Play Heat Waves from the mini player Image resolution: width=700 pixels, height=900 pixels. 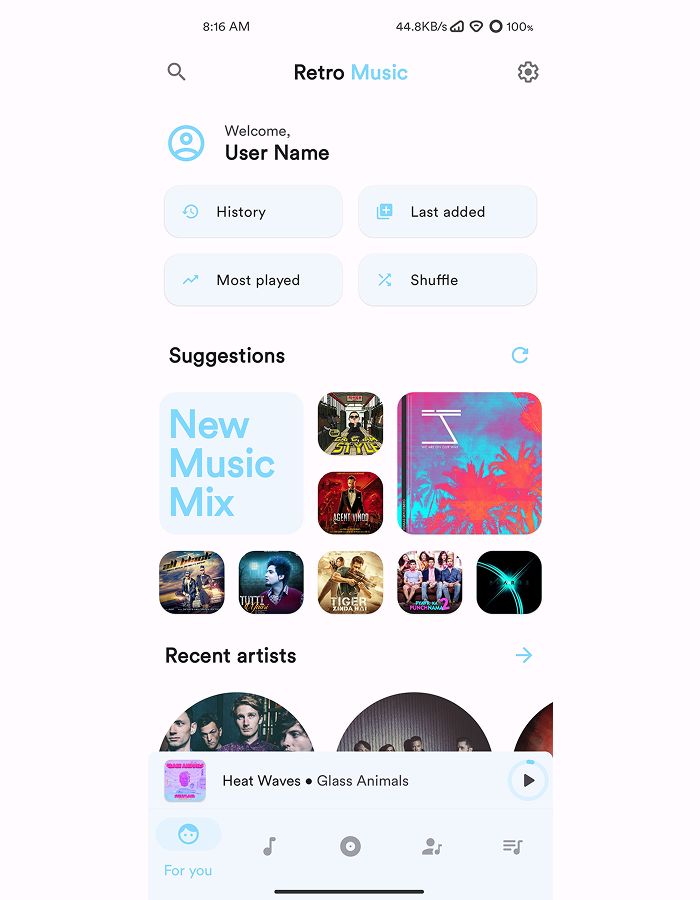[x=528, y=781]
